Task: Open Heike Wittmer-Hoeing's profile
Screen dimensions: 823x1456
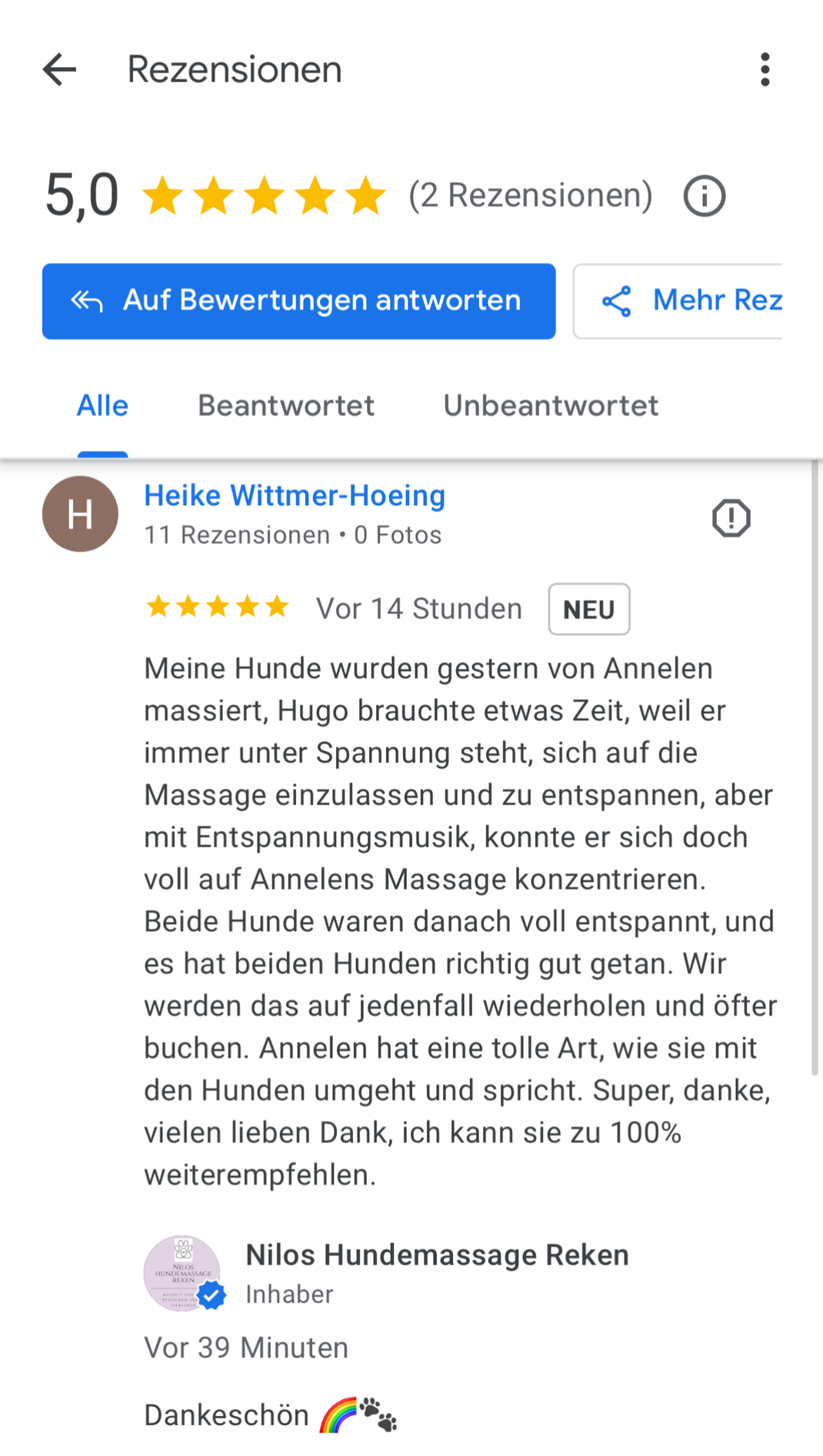Action: (295, 496)
